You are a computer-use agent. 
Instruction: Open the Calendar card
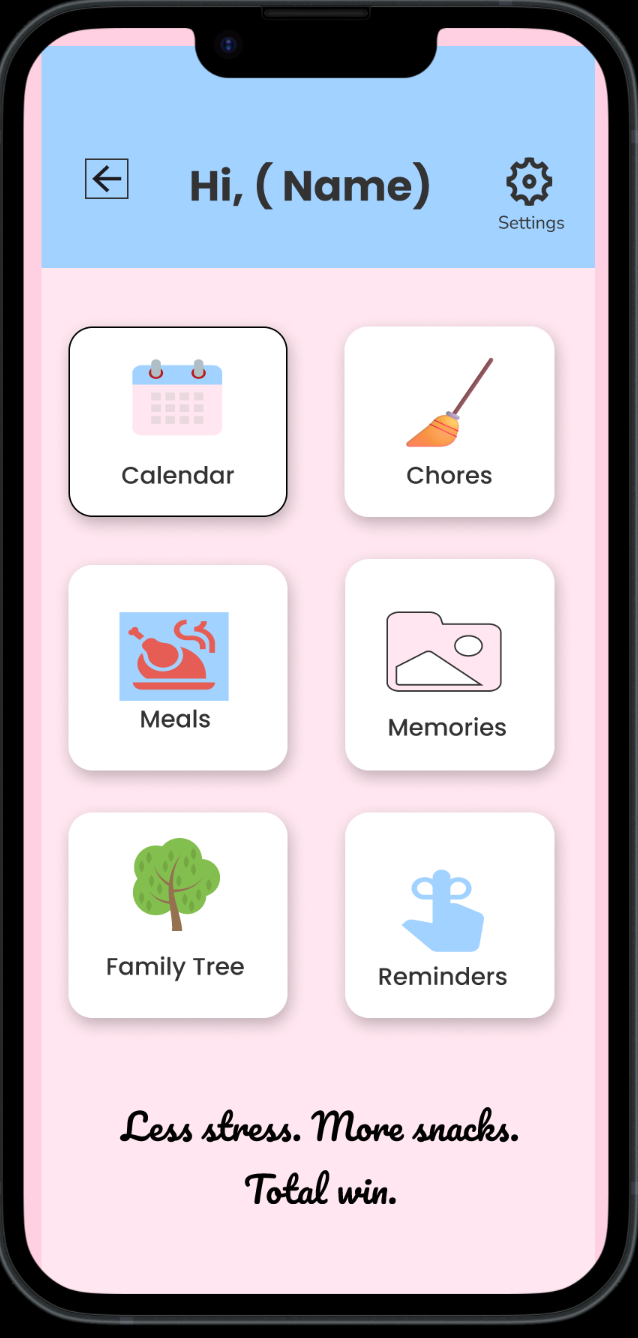(x=178, y=421)
